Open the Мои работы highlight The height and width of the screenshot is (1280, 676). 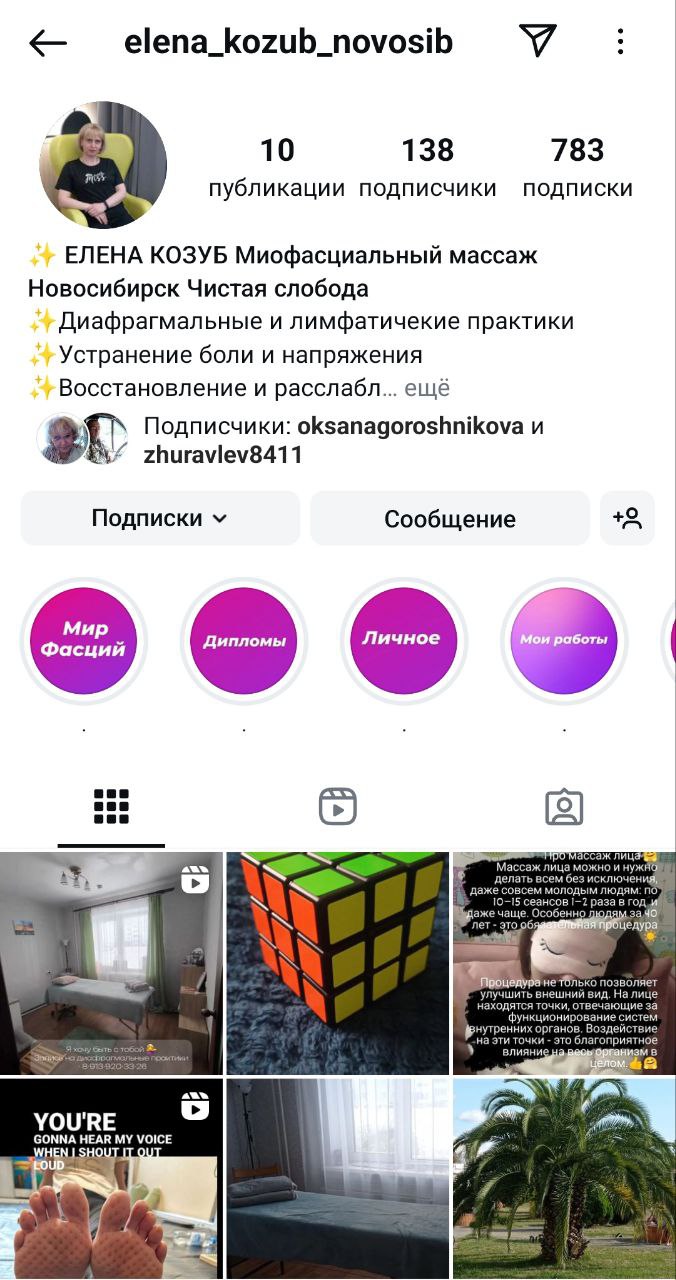563,641
